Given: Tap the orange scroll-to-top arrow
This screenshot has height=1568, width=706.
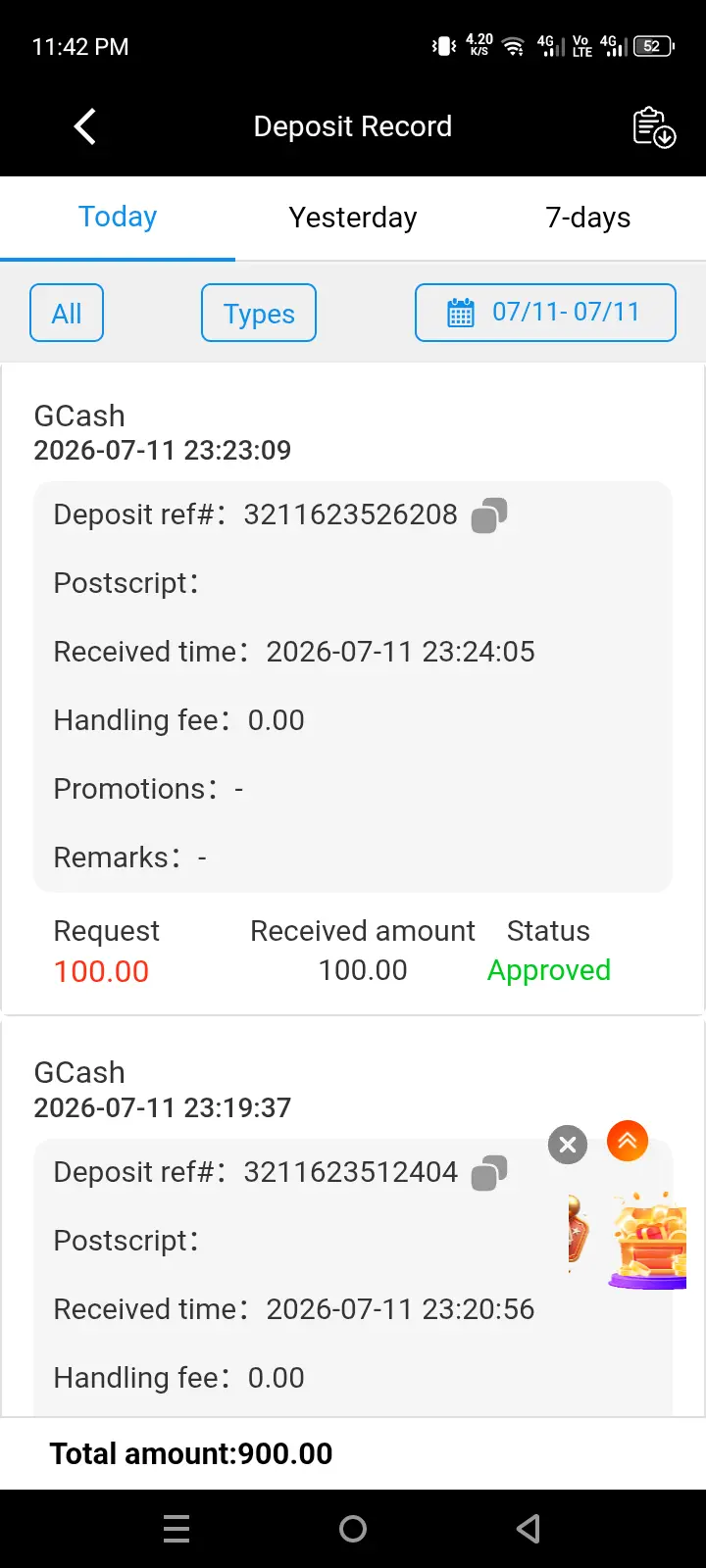Looking at the screenshot, I should point(628,1141).
